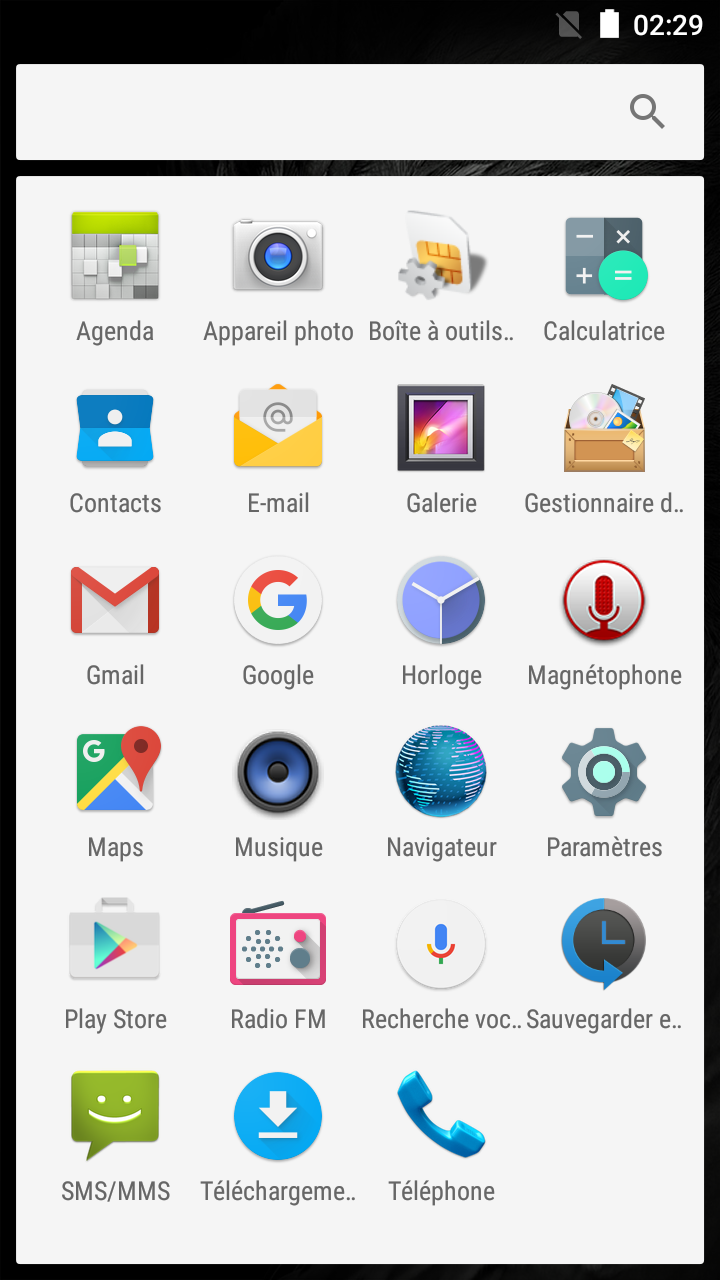Open Boîte à outils SIM app
The height and width of the screenshot is (1280, 720).
[x=441, y=256]
